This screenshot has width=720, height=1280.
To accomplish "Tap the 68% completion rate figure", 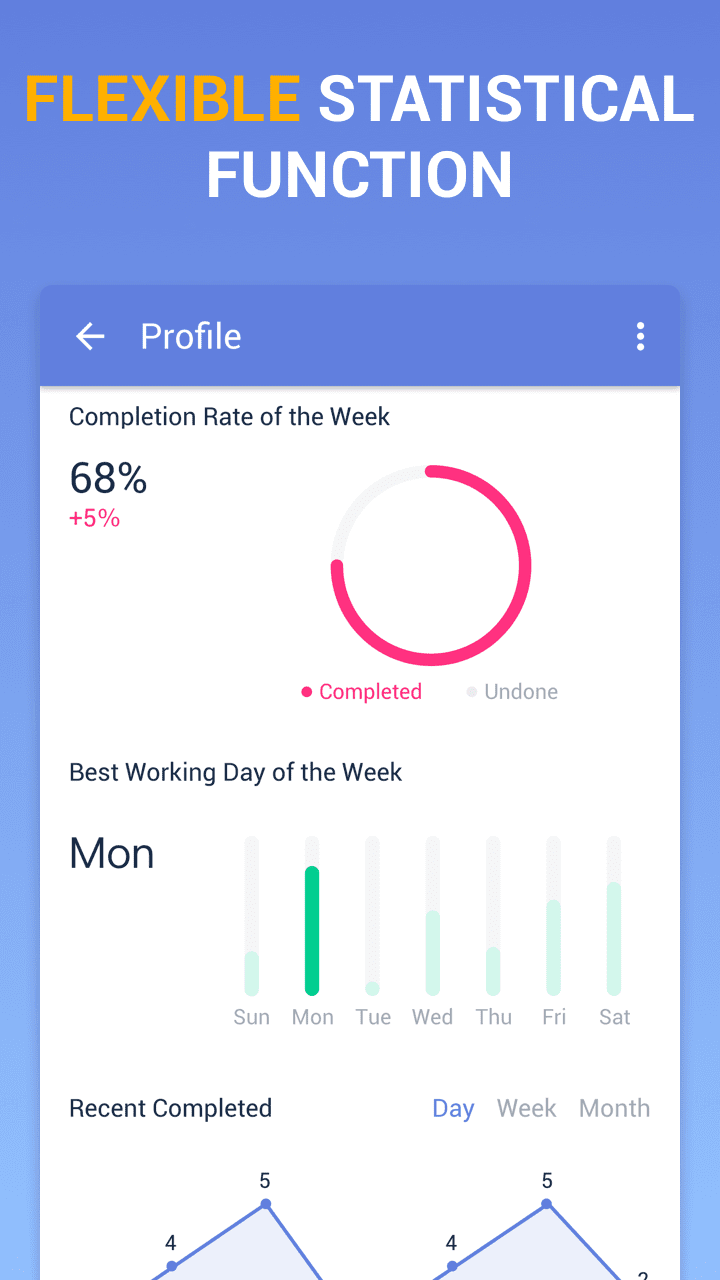I will (107, 480).
